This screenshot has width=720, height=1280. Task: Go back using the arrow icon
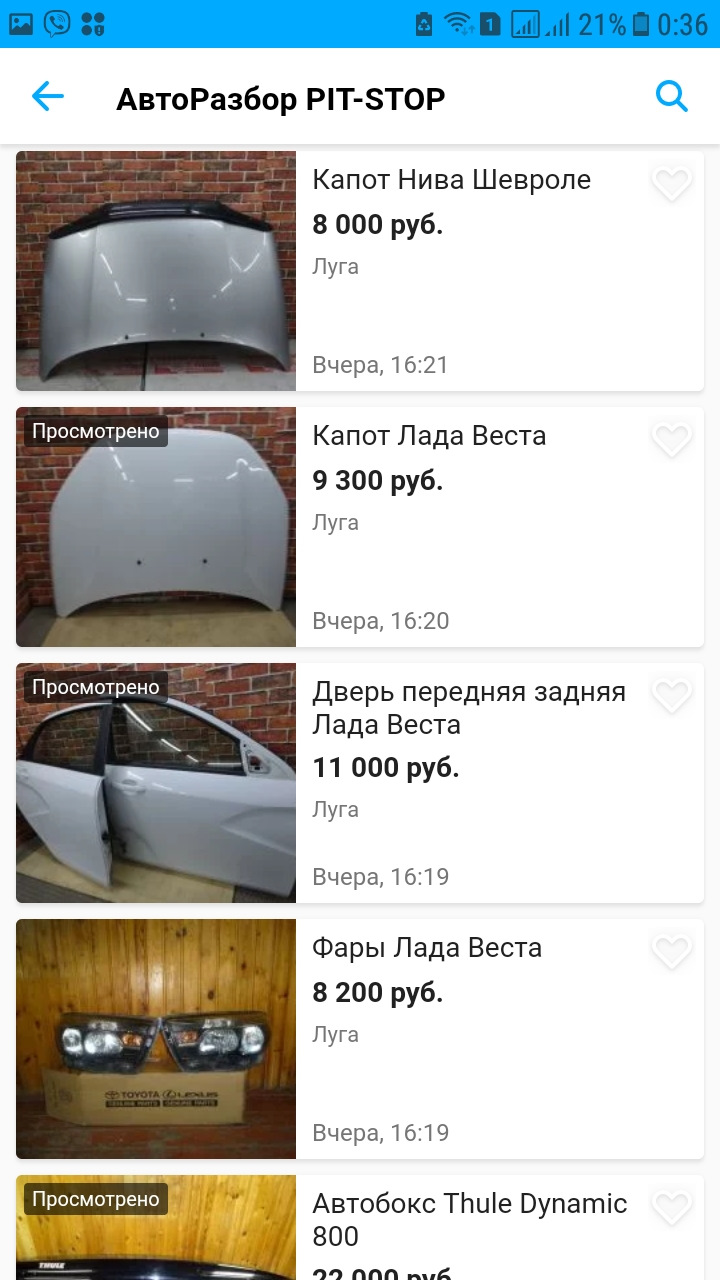point(47,97)
